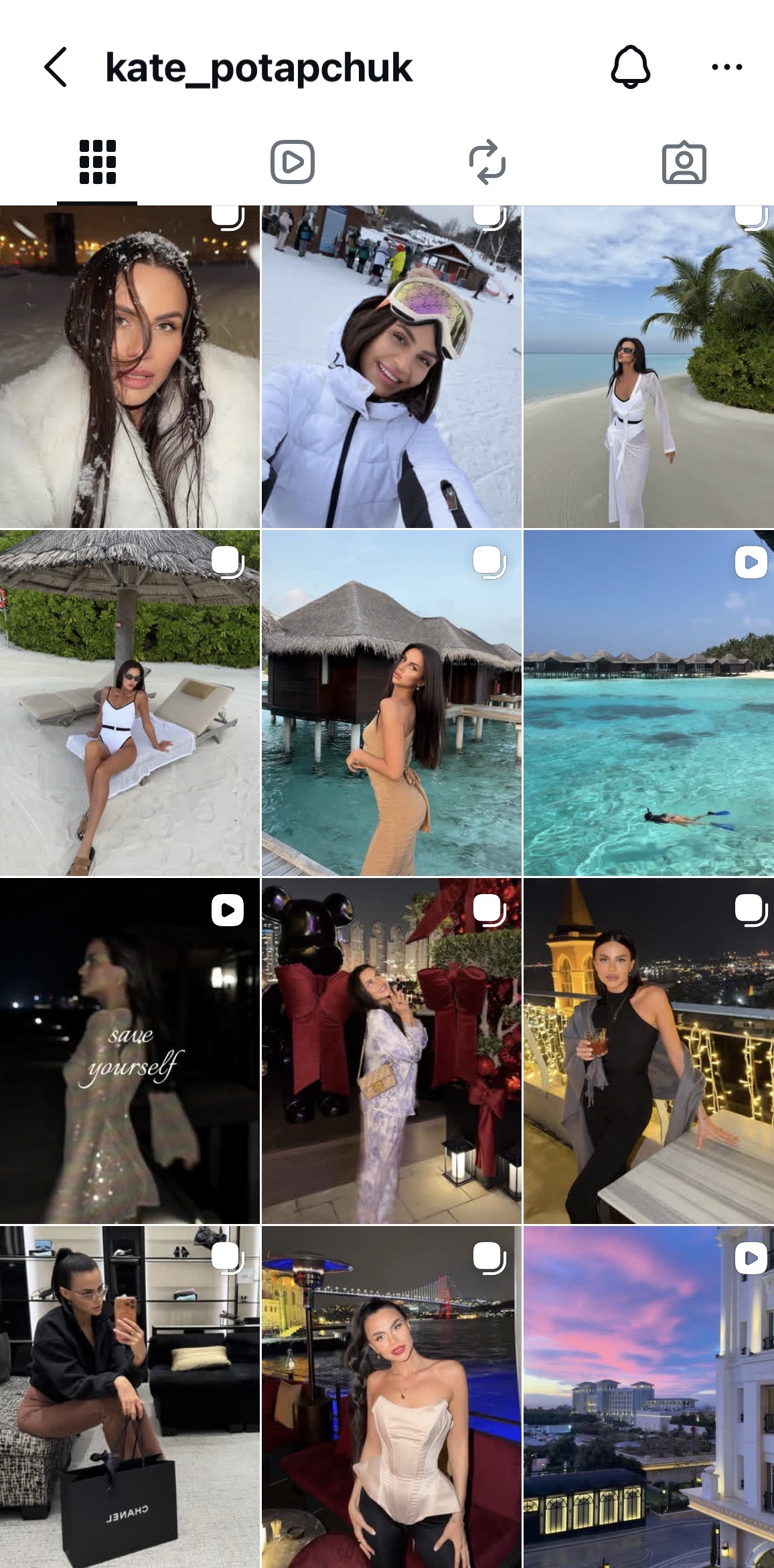Viewport: 774px width, 1568px height.
Task: Play the pink sunset sky reel
Action: point(649,1397)
